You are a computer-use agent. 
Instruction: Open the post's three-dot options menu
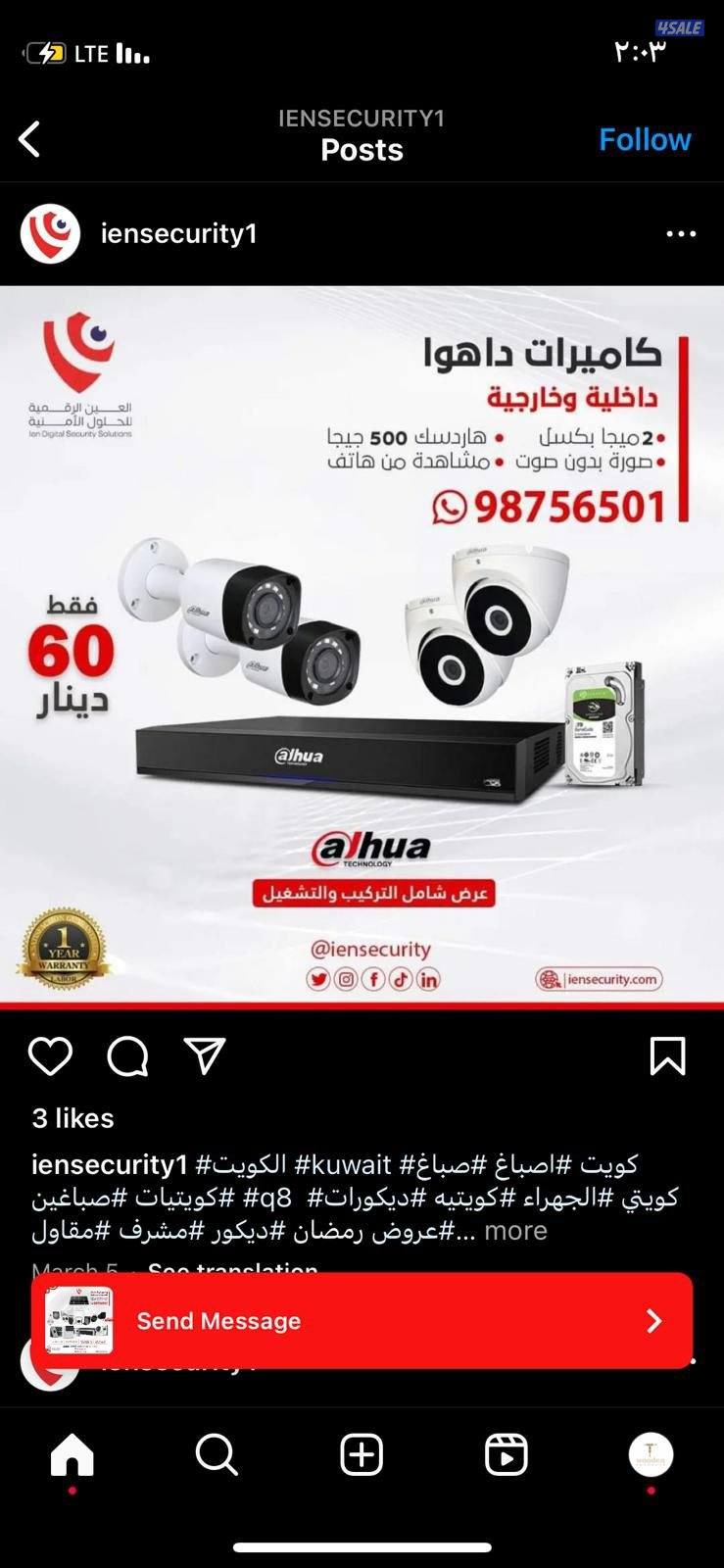click(x=680, y=234)
